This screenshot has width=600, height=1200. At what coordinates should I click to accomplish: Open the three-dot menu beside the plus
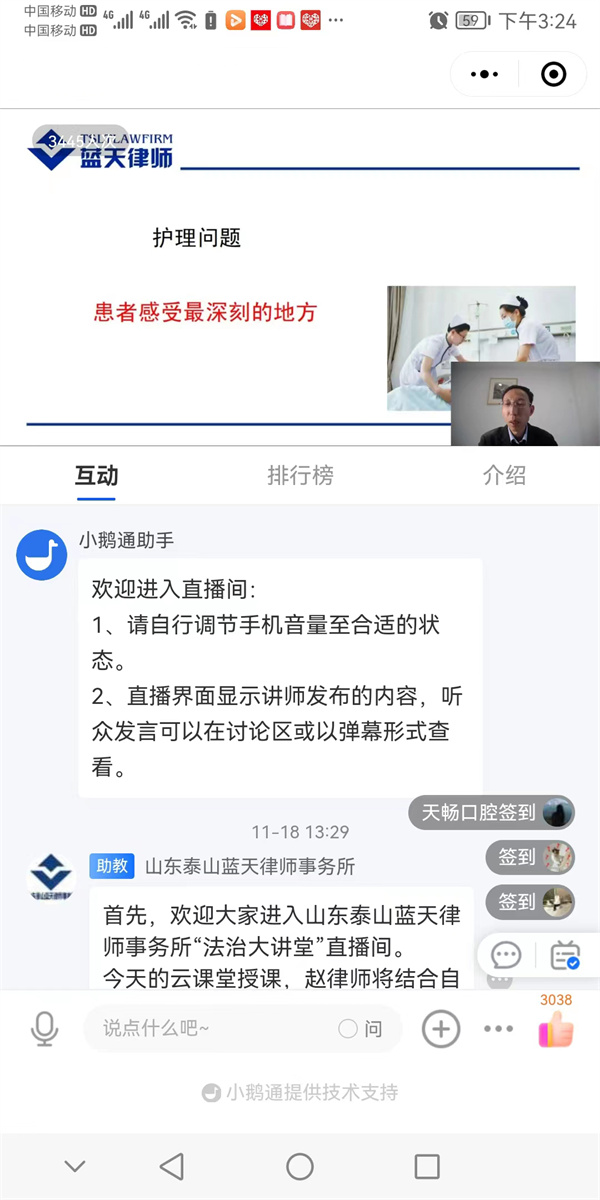point(498,1028)
